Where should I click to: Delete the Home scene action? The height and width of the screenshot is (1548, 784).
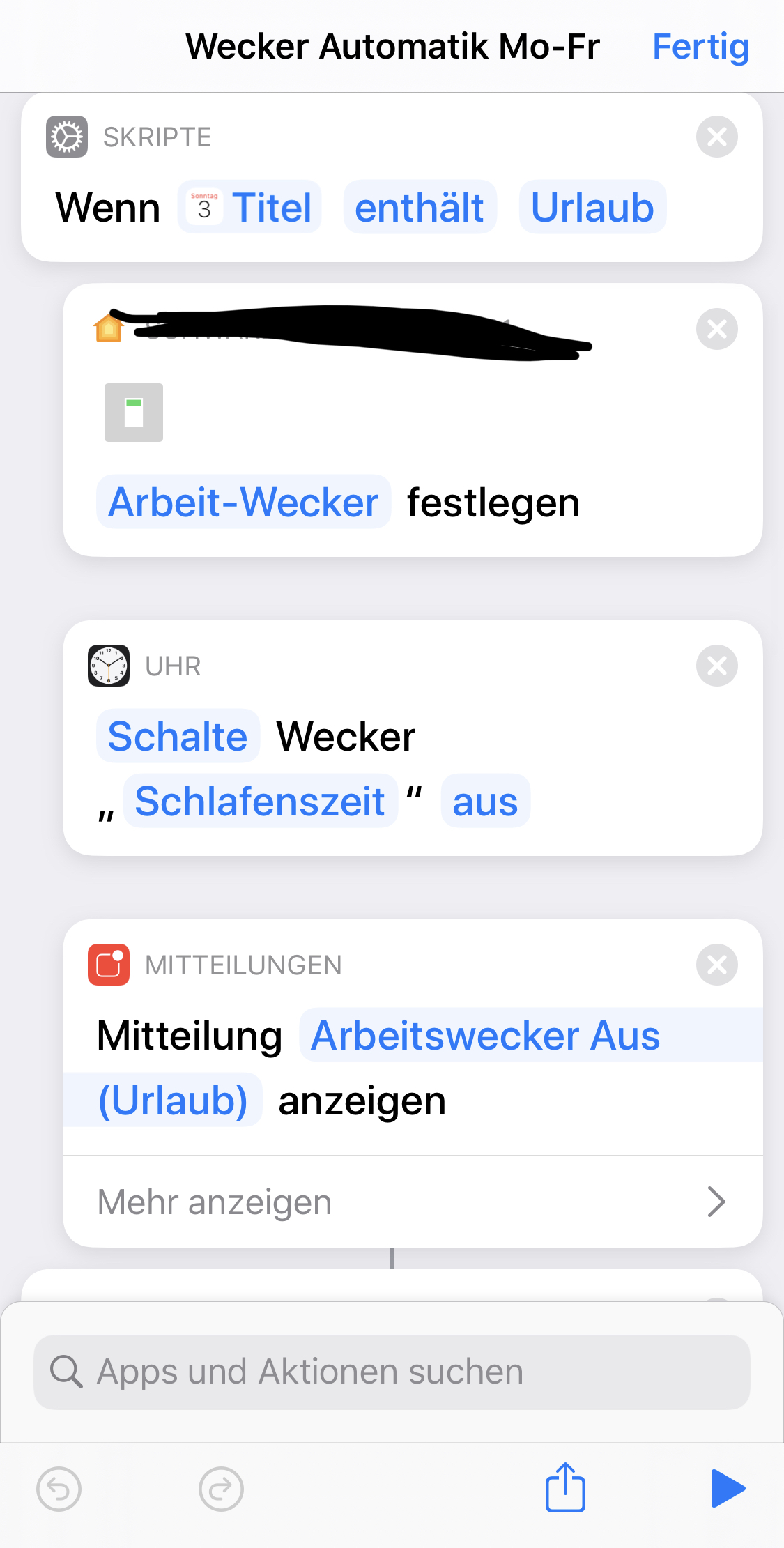pos(716,329)
